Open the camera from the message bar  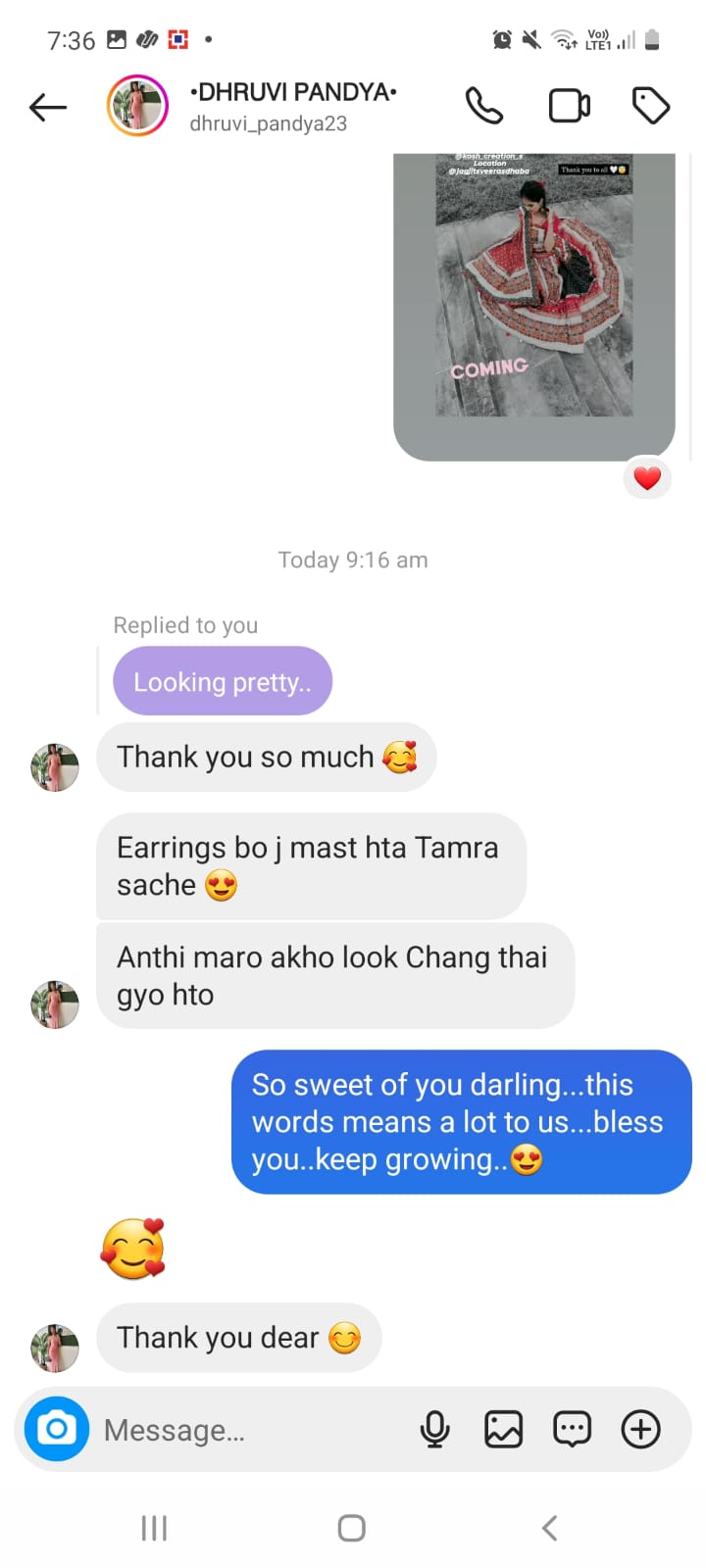pos(57,1429)
